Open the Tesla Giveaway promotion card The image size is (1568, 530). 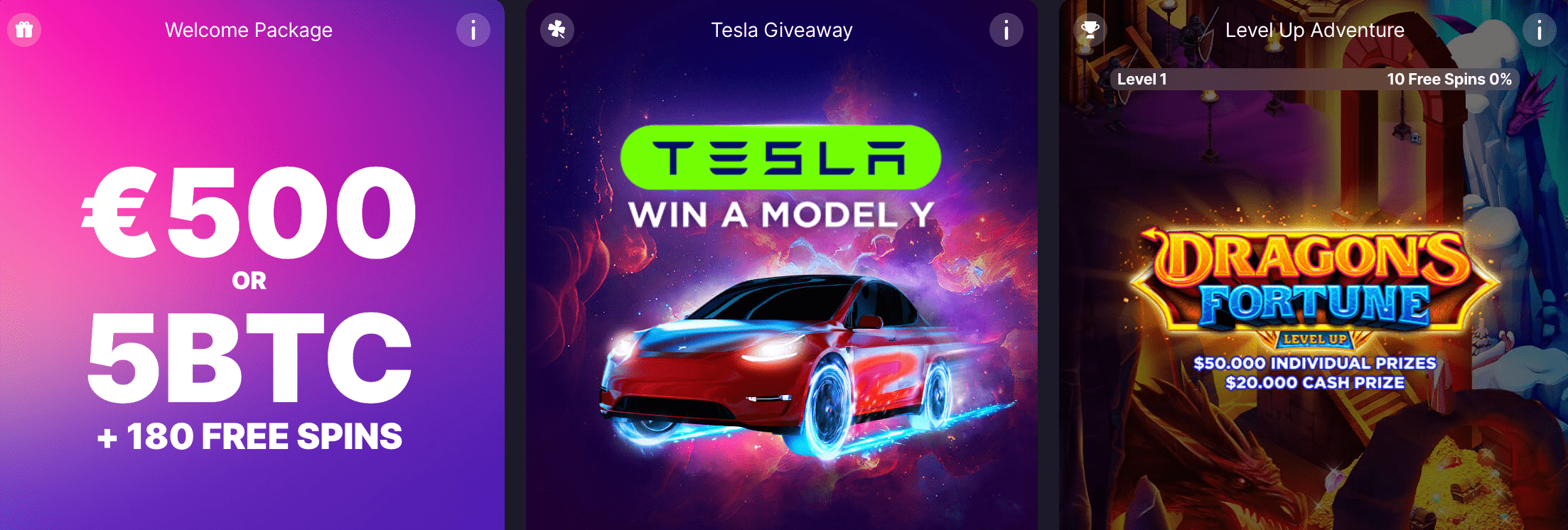(x=781, y=298)
